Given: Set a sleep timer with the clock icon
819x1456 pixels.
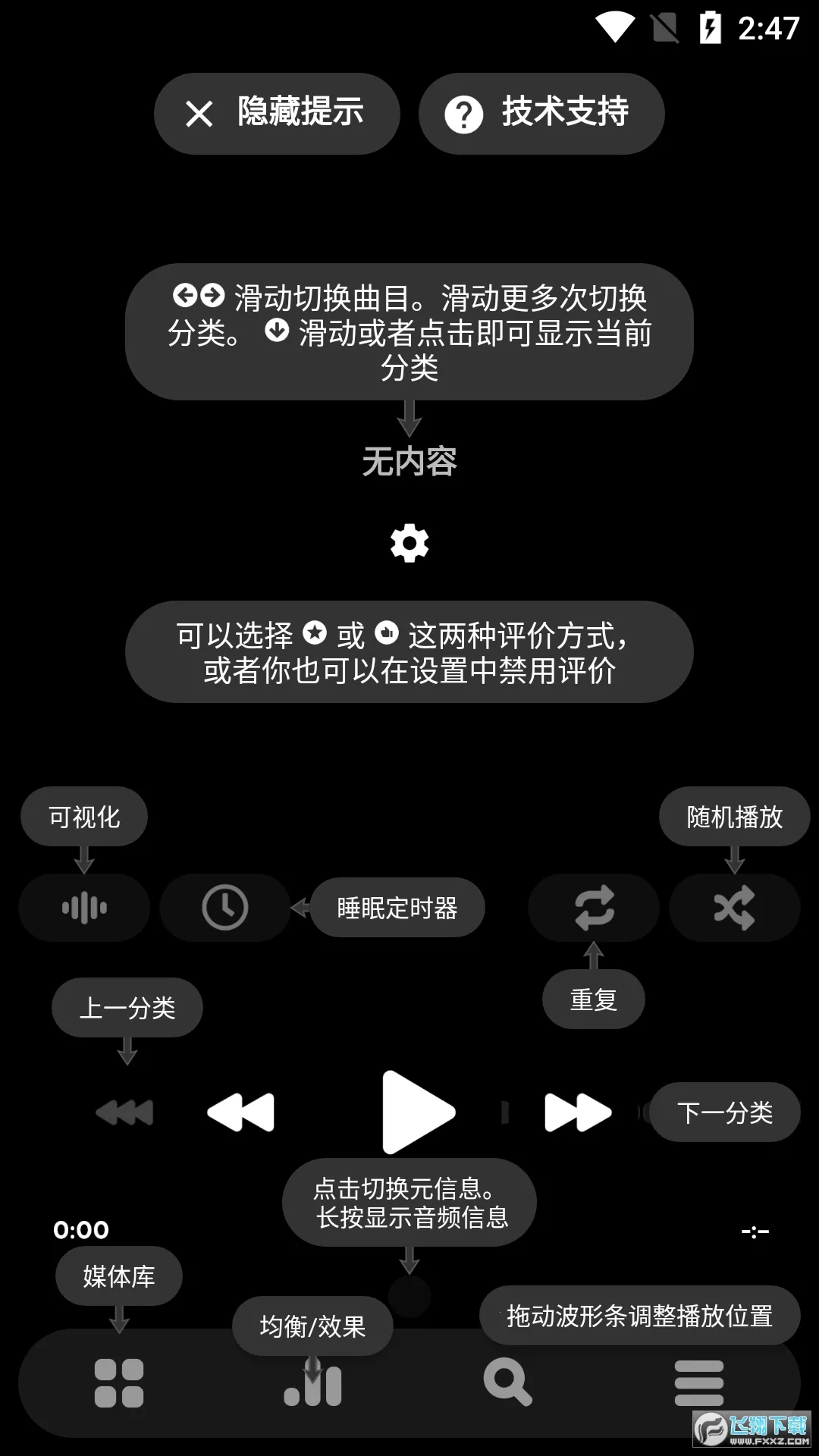Looking at the screenshot, I should [225, 908].
